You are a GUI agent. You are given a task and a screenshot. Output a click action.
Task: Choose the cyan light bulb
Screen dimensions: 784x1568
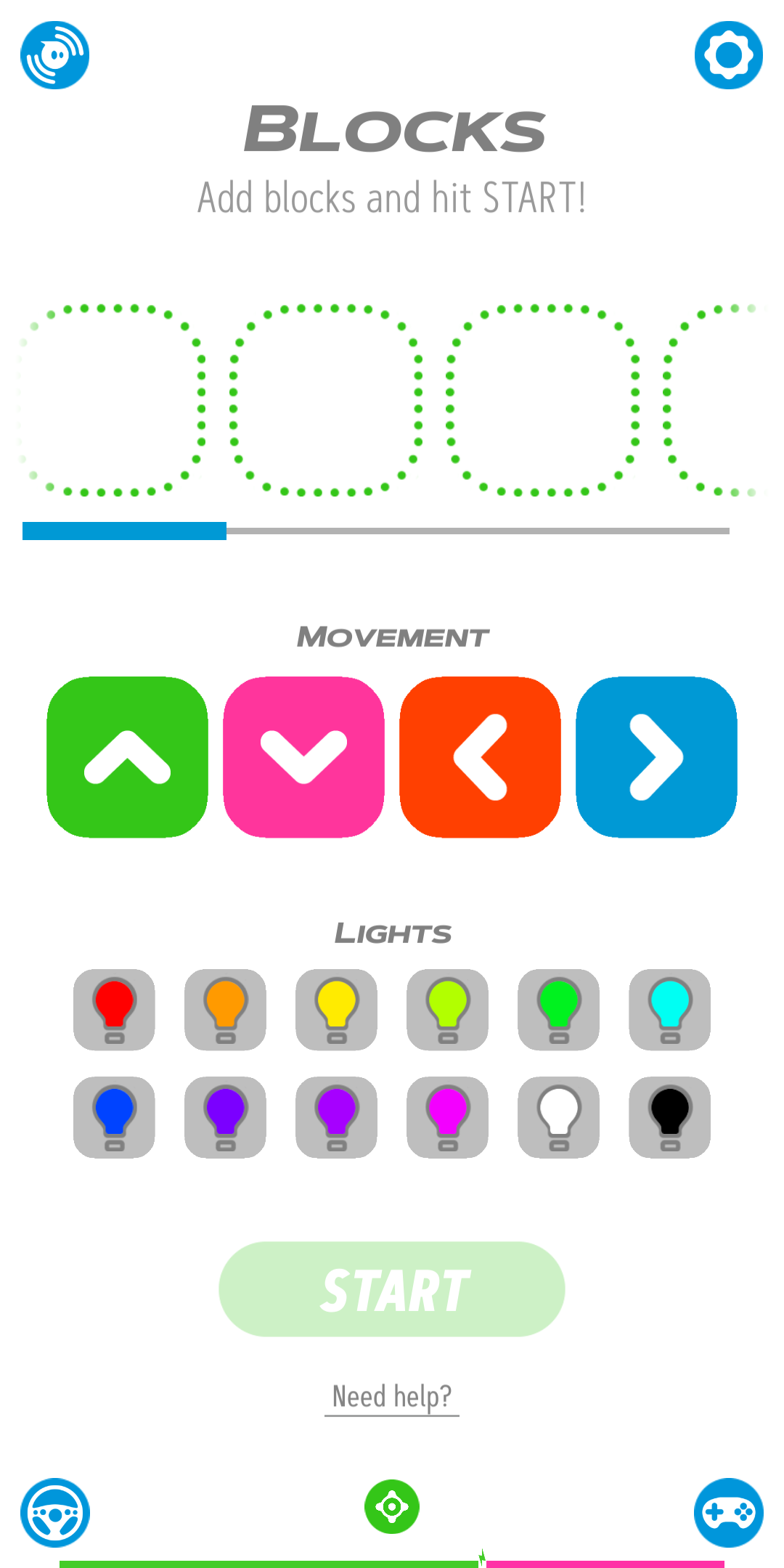669,1010
